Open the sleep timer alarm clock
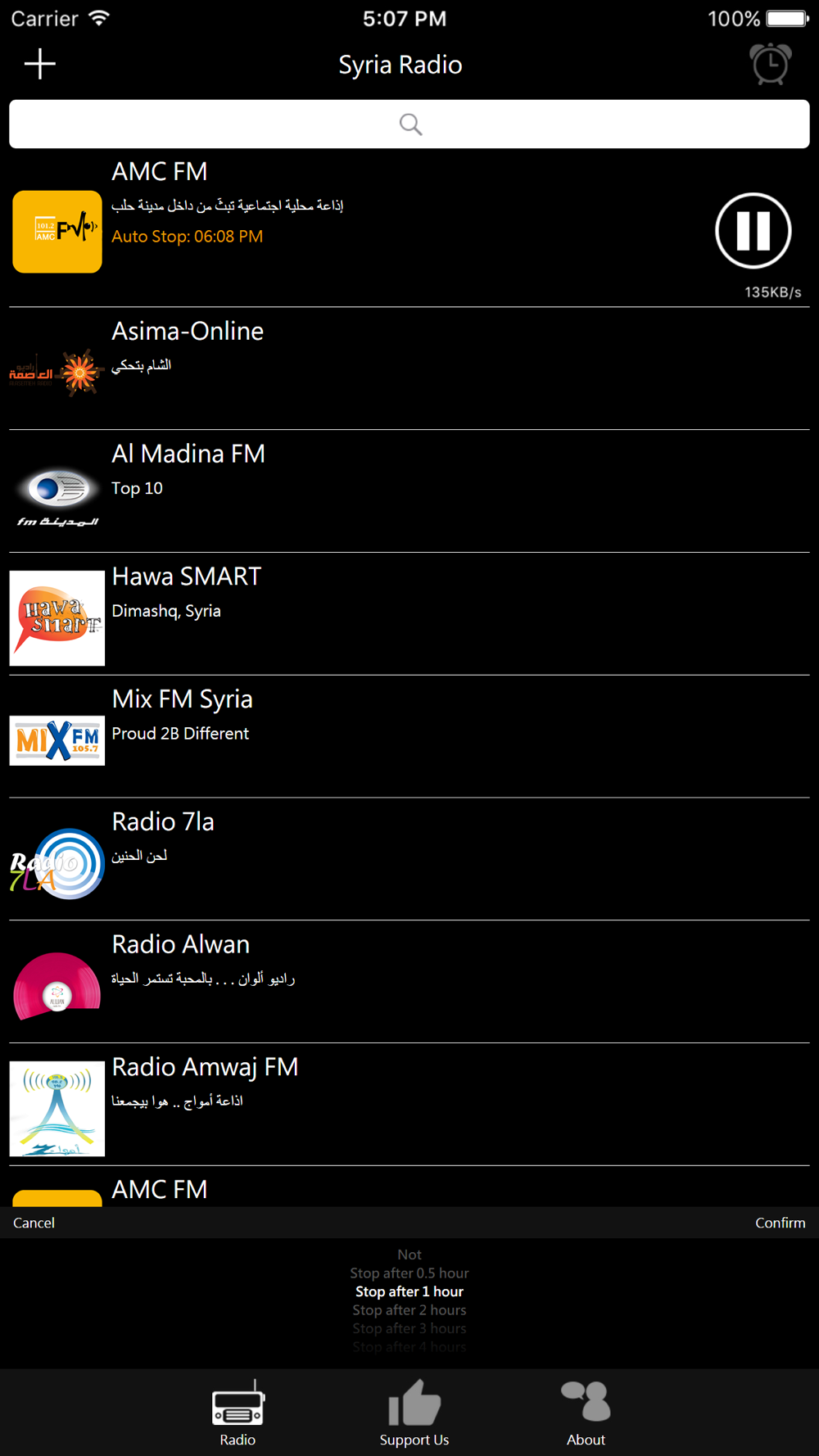The height and width of the screenshot is (1456, 819). (771, 64)
